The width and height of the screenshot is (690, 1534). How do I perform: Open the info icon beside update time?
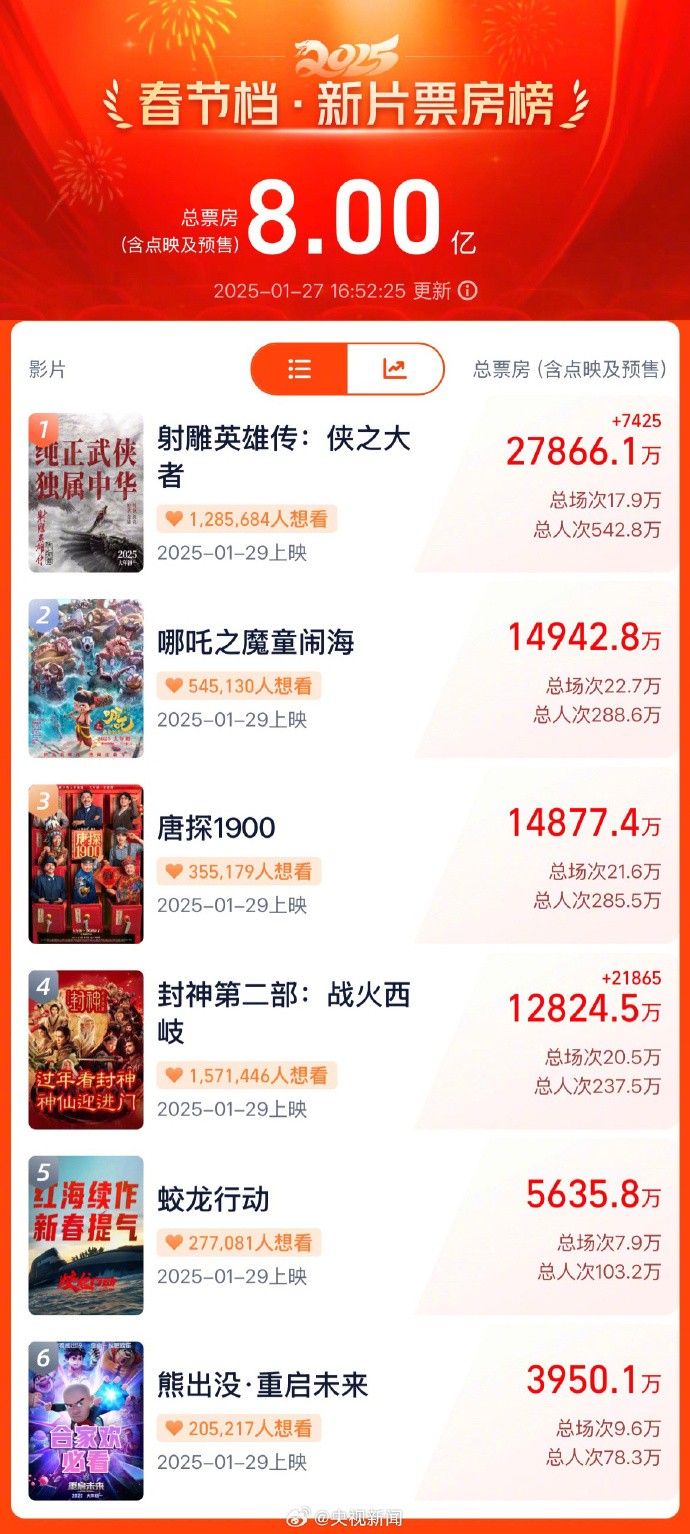coord(467,291)
